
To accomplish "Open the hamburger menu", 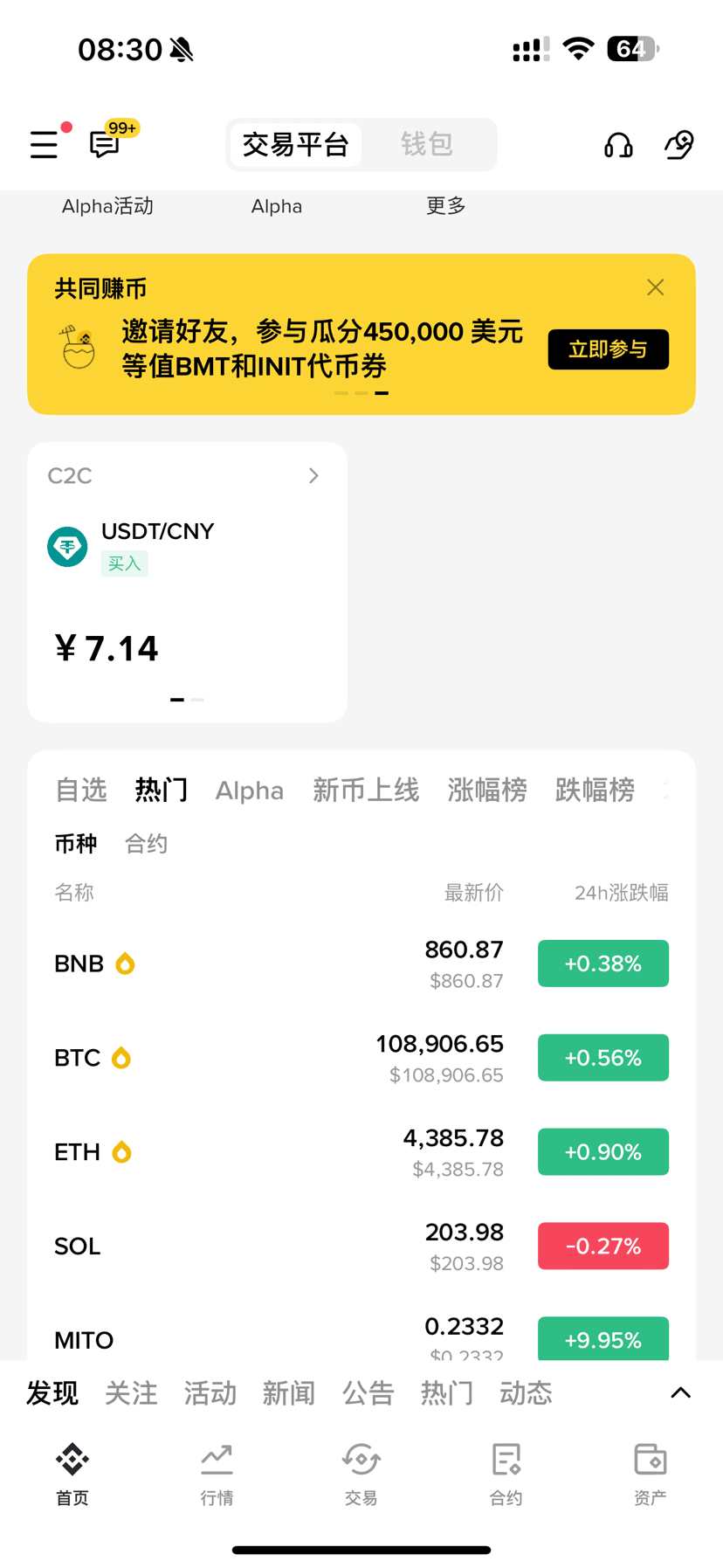I will click(44, 144).
